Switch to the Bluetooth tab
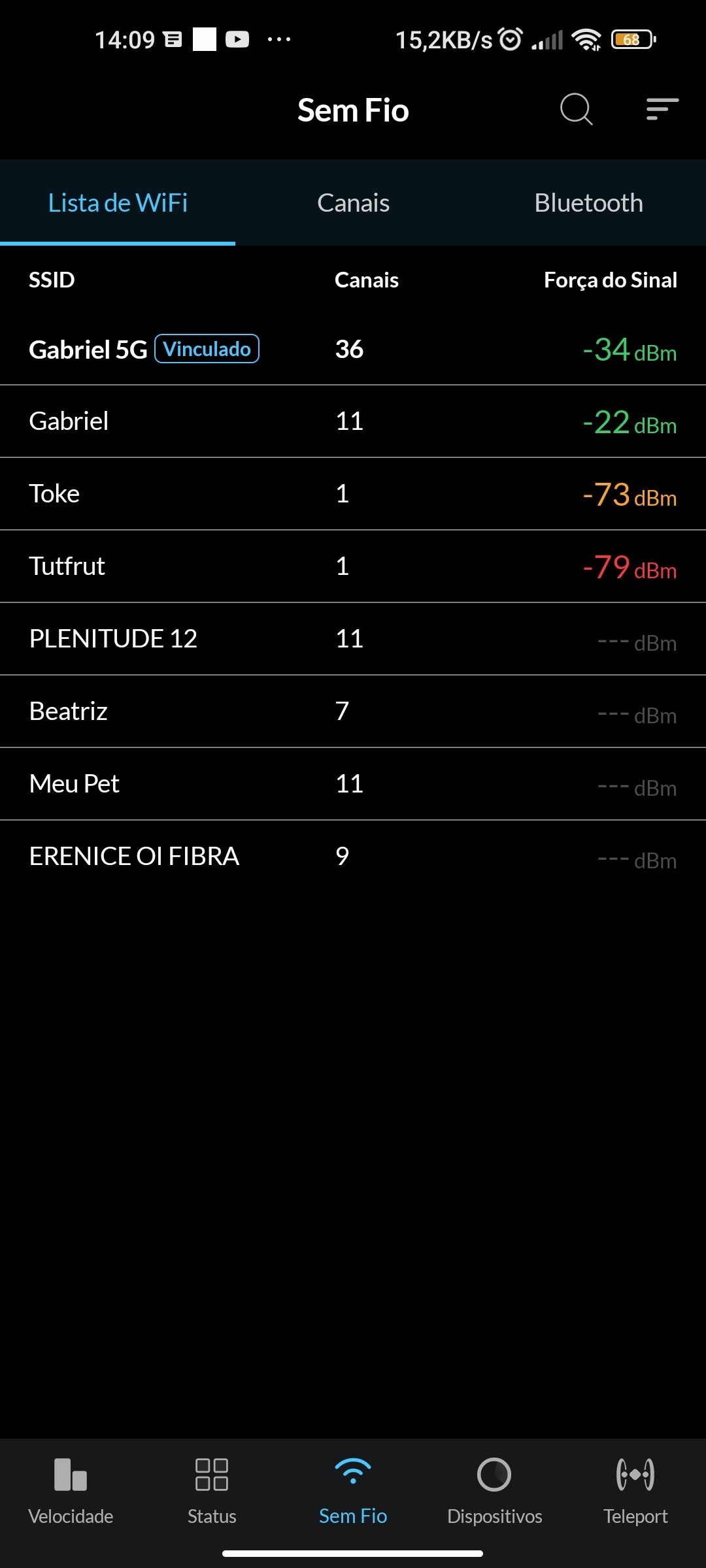Image resolution: width=706 pixels, height=1568 pixels. pyautogui.click(x=588, y=203)
